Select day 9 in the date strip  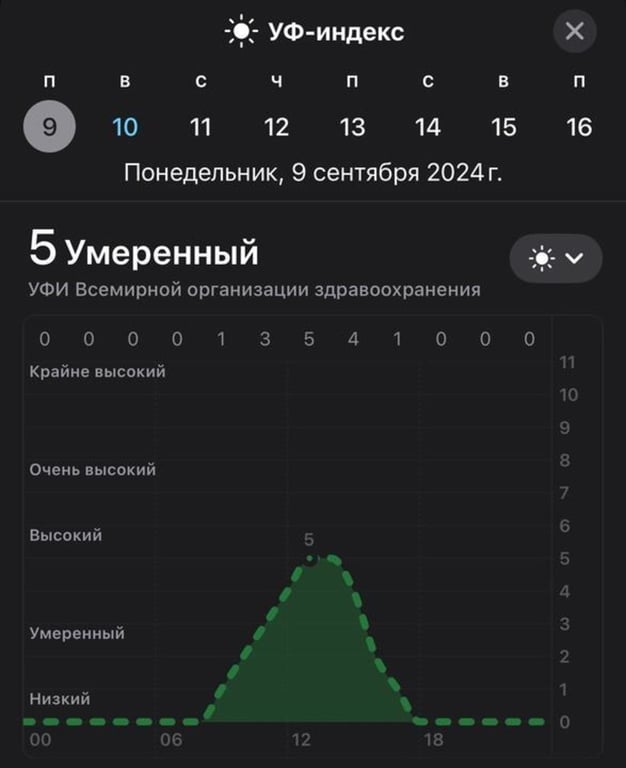pos(49,127)
